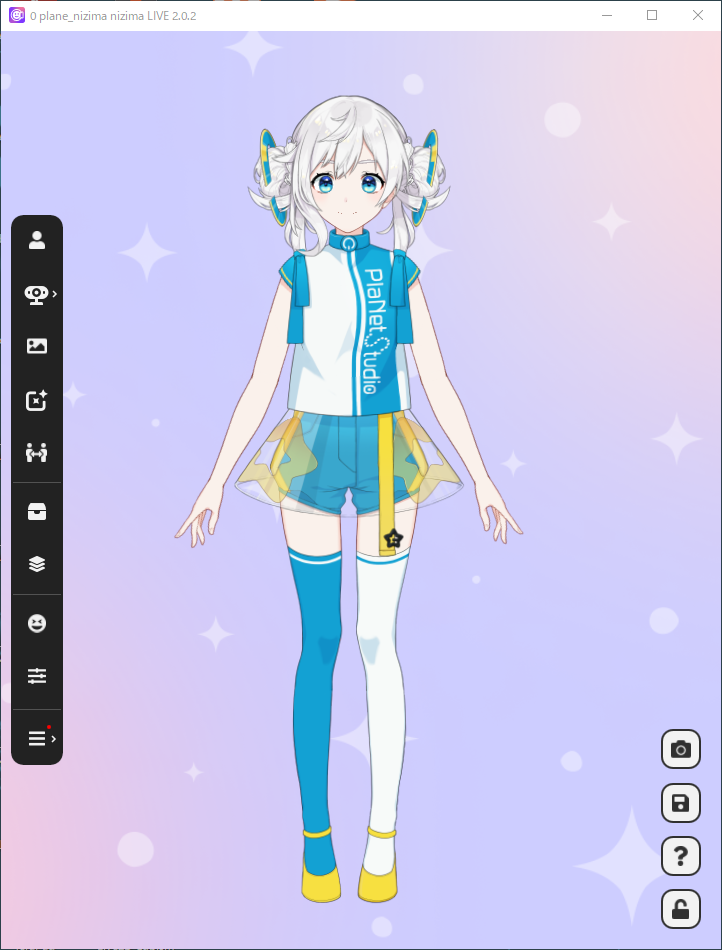Open the collaboration panel with two-person icon
Viewport: 722px width, 950px height.
pyautogui.click(x=37, y=454)
